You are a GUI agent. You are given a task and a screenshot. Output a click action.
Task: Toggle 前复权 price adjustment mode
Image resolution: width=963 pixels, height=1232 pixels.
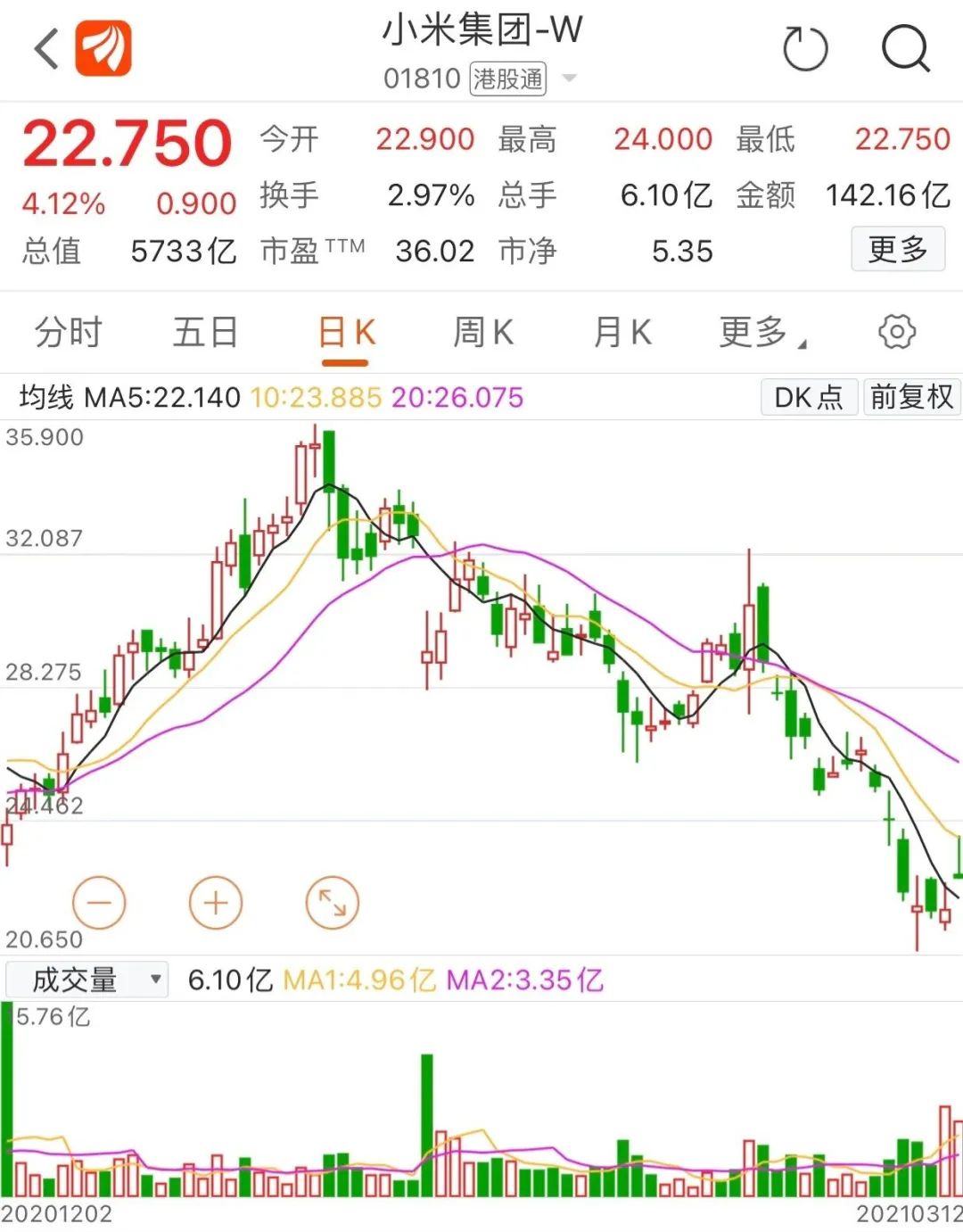click(910, 396)
